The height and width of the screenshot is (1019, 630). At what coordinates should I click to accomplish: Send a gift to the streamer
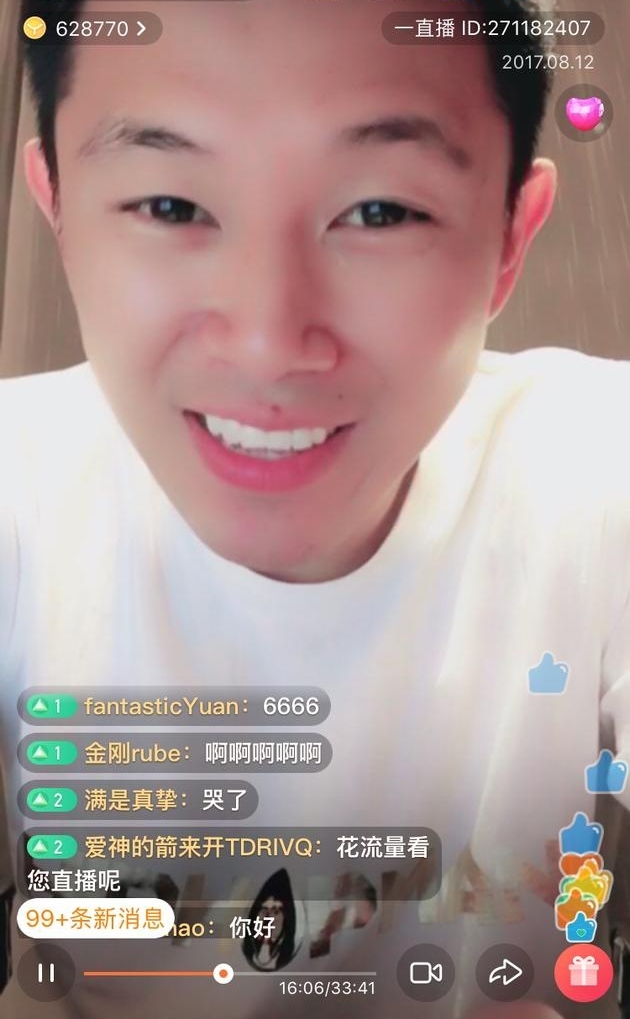pyautogui.click(x=583, y=973)
